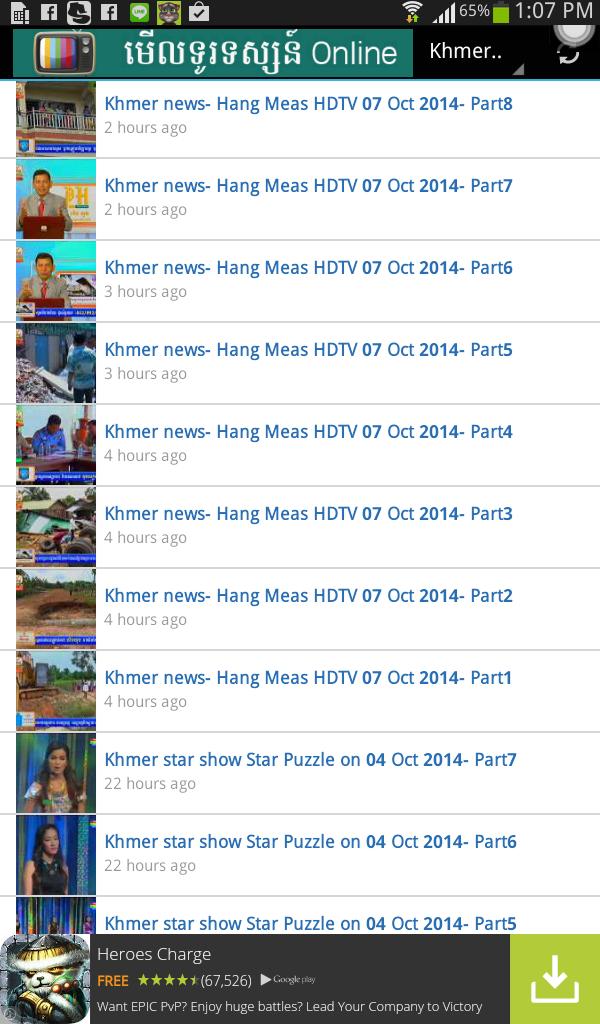Refresh the video list

pyautogui.click(x=569, y=52)
